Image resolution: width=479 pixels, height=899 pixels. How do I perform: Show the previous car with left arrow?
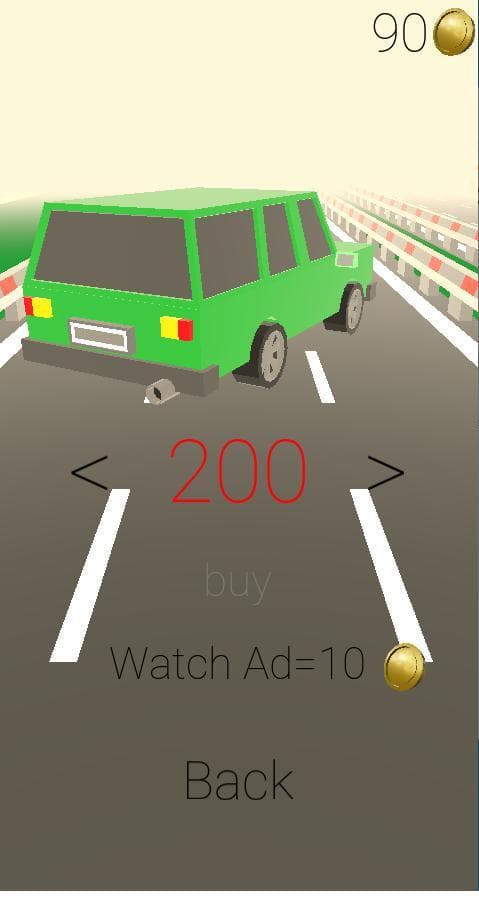click(89, 473)
